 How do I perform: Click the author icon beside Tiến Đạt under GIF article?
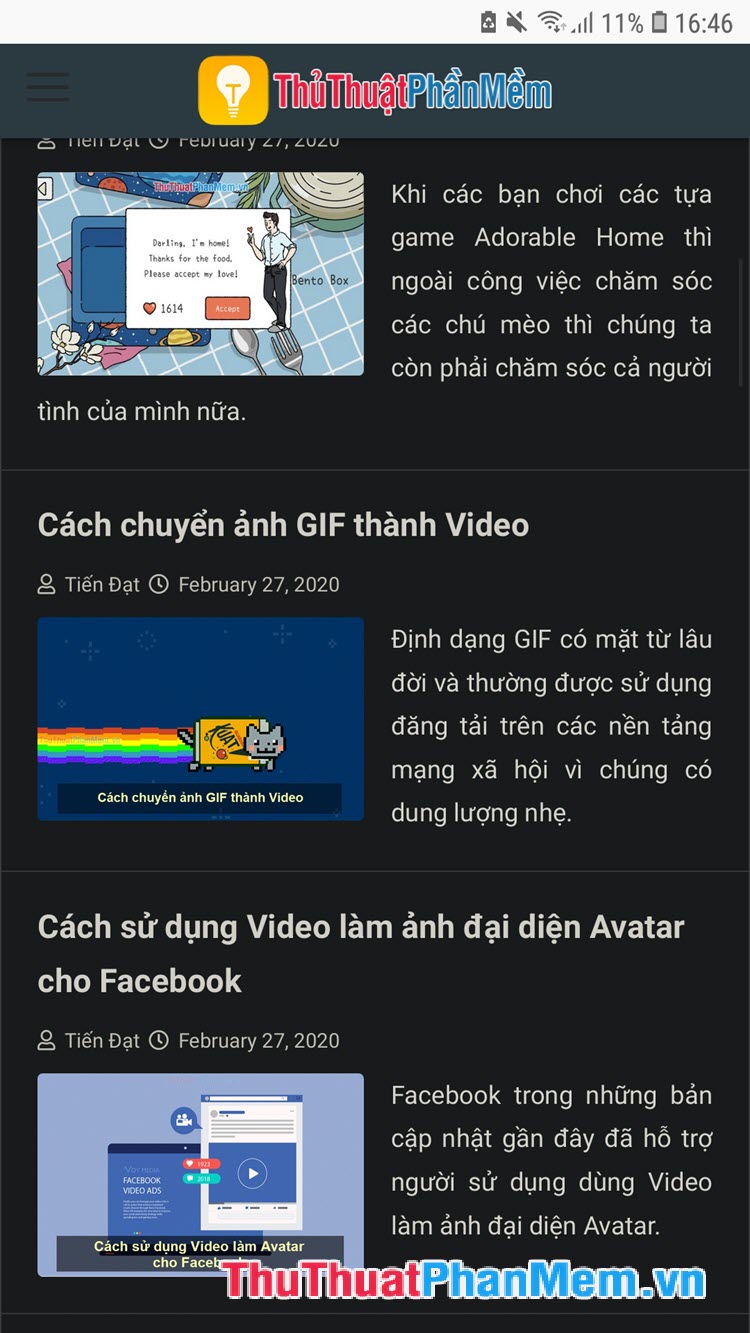(x=47, y=584)
